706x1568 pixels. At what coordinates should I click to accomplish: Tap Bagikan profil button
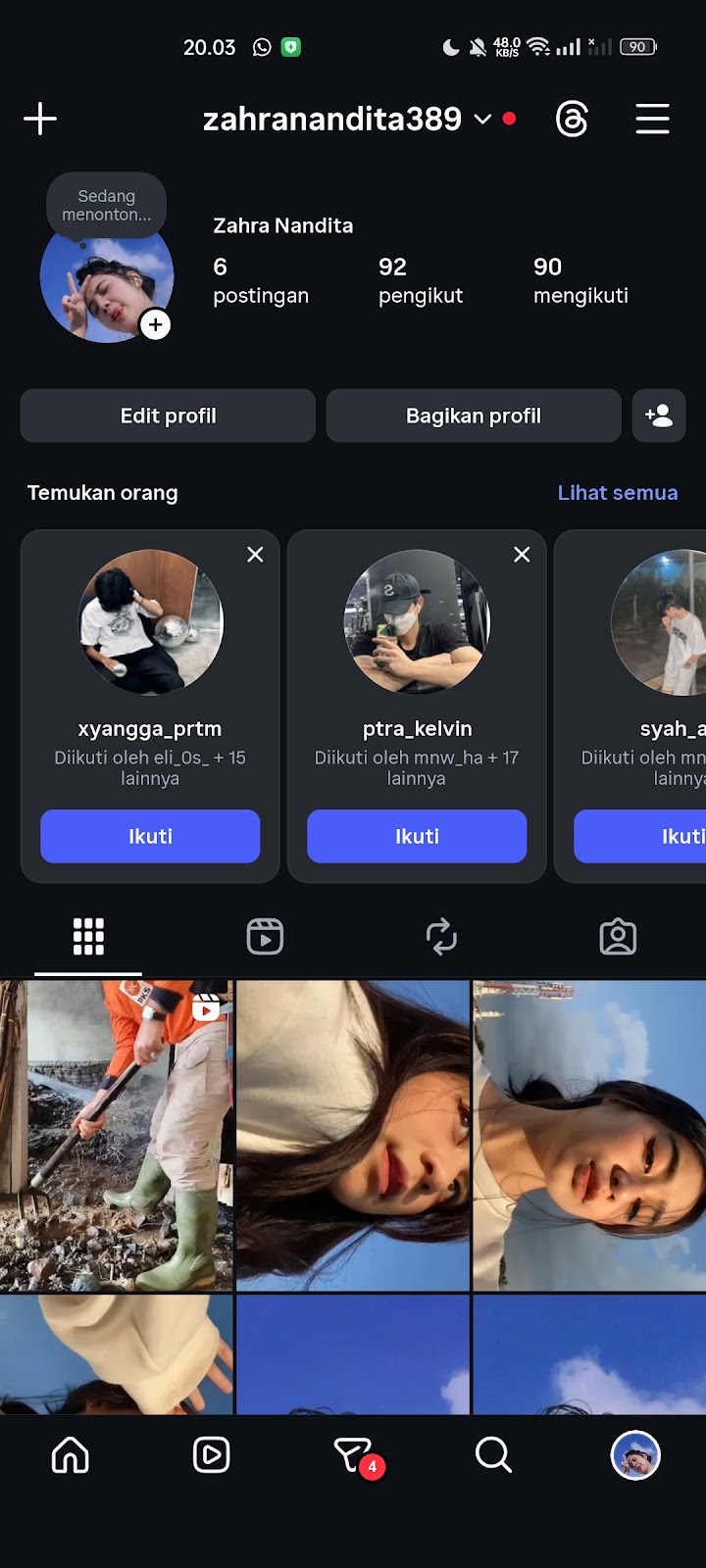(x=473, y=416)
